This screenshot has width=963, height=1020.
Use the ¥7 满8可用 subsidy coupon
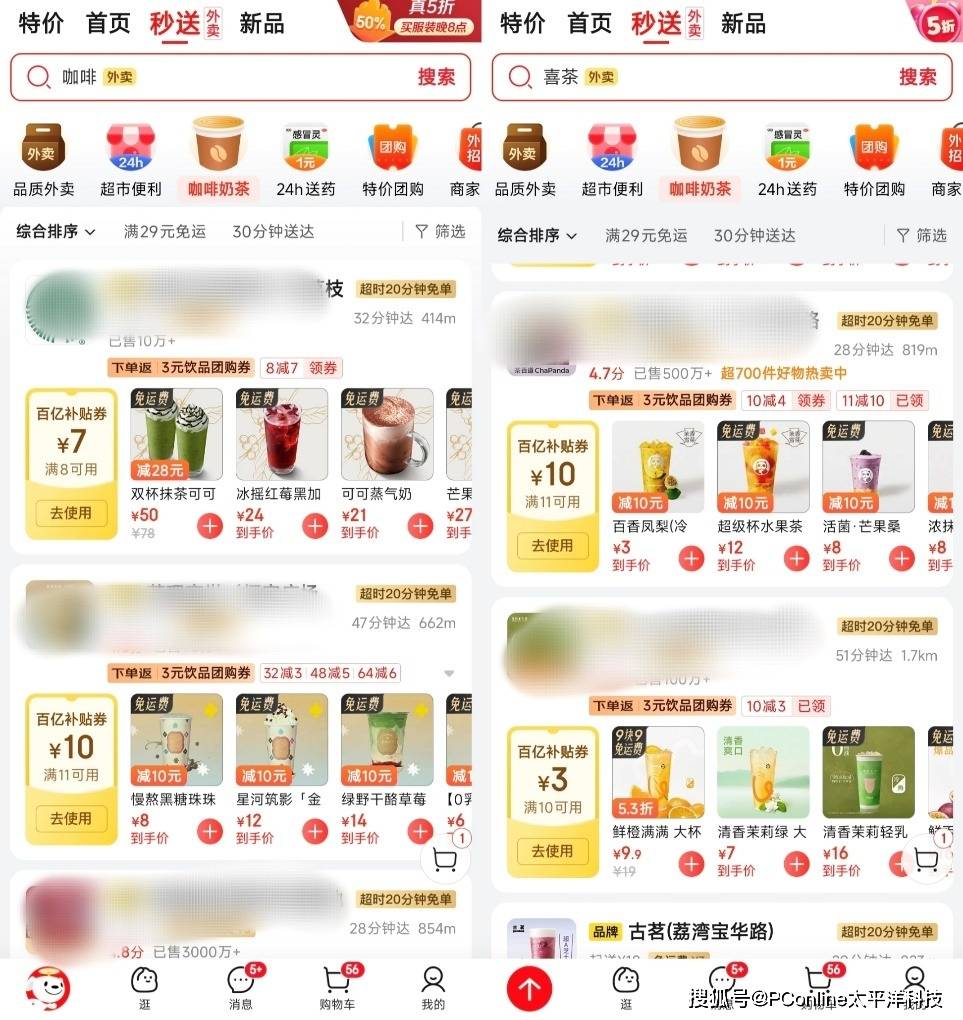tap(71, 513)
